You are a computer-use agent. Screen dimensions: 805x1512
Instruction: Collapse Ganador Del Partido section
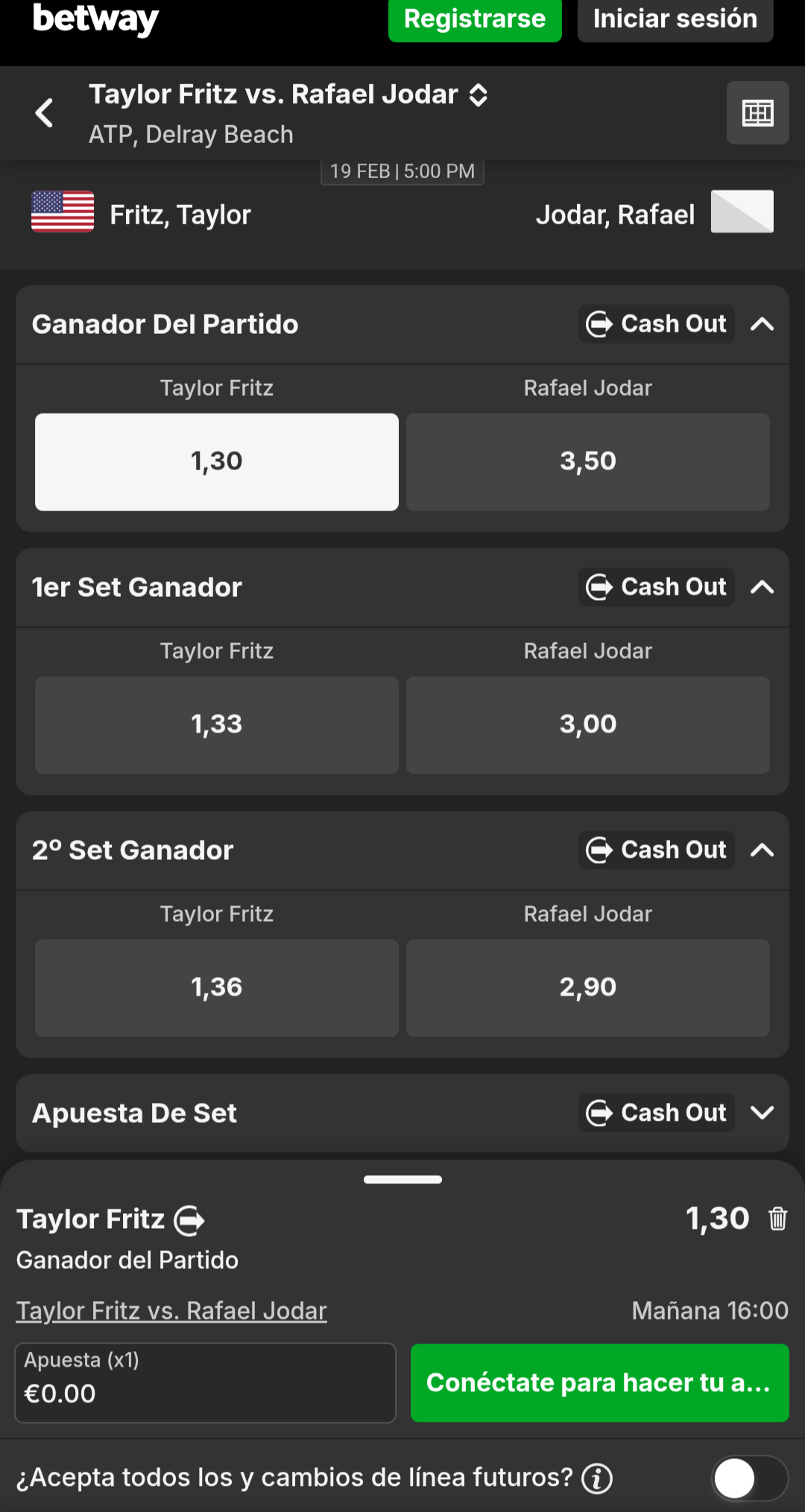[762, 324]
